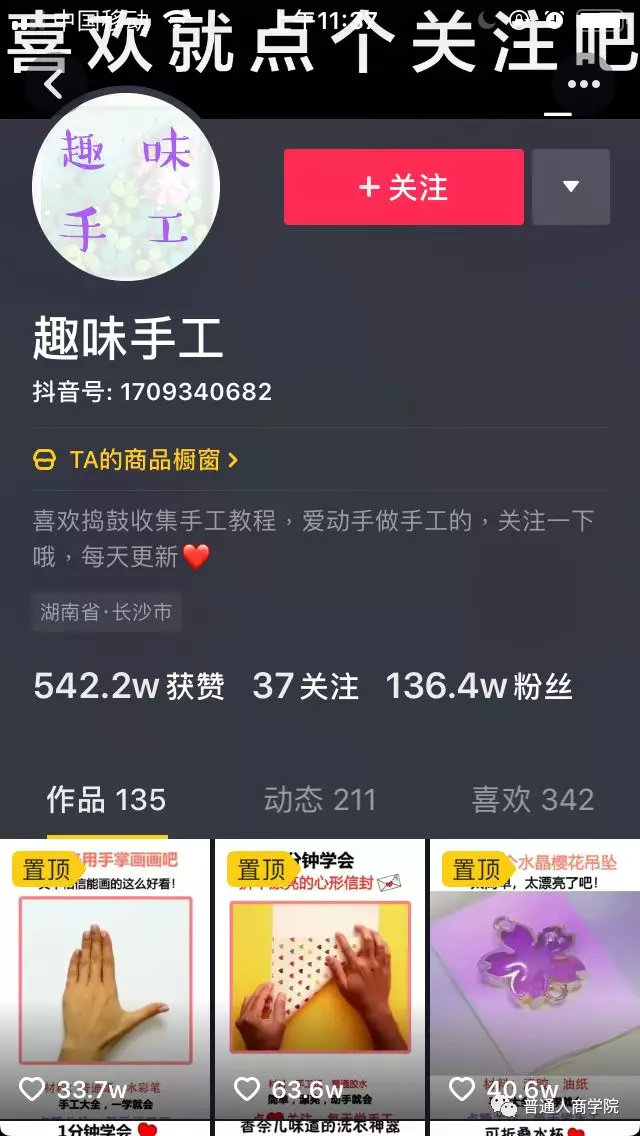This screenshot has height=1136, width=640.
Task: Follow 趣味手工 with the 关注 button
Action: coord(404,187)
